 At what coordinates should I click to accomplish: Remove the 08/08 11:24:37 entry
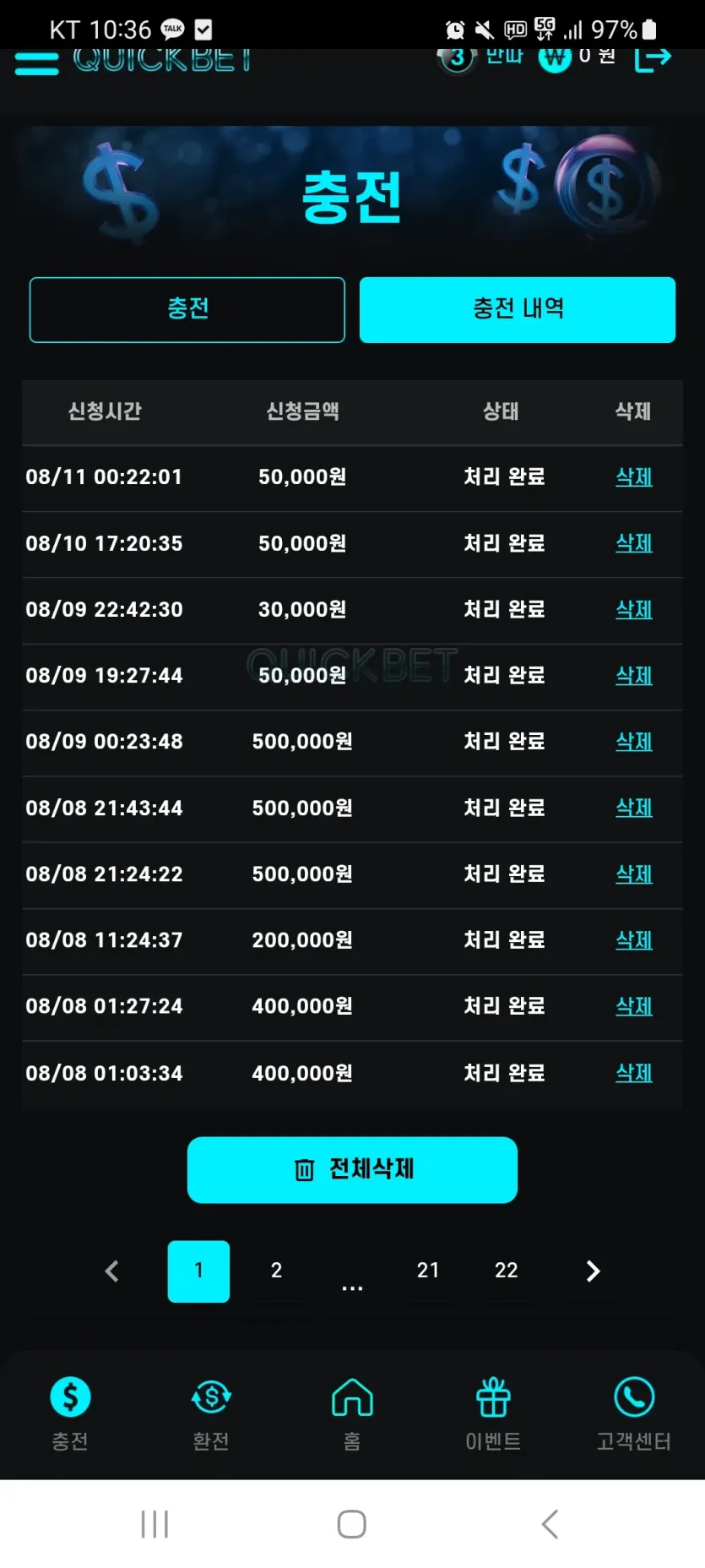point(633,940)
